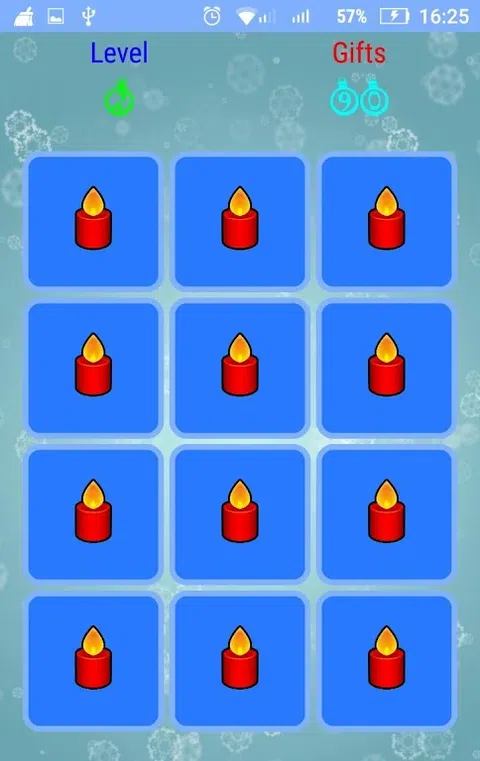Turn over the third-row, first-column candle card
Viewport: 480px width, 761px height.
[x=93, y=514]
